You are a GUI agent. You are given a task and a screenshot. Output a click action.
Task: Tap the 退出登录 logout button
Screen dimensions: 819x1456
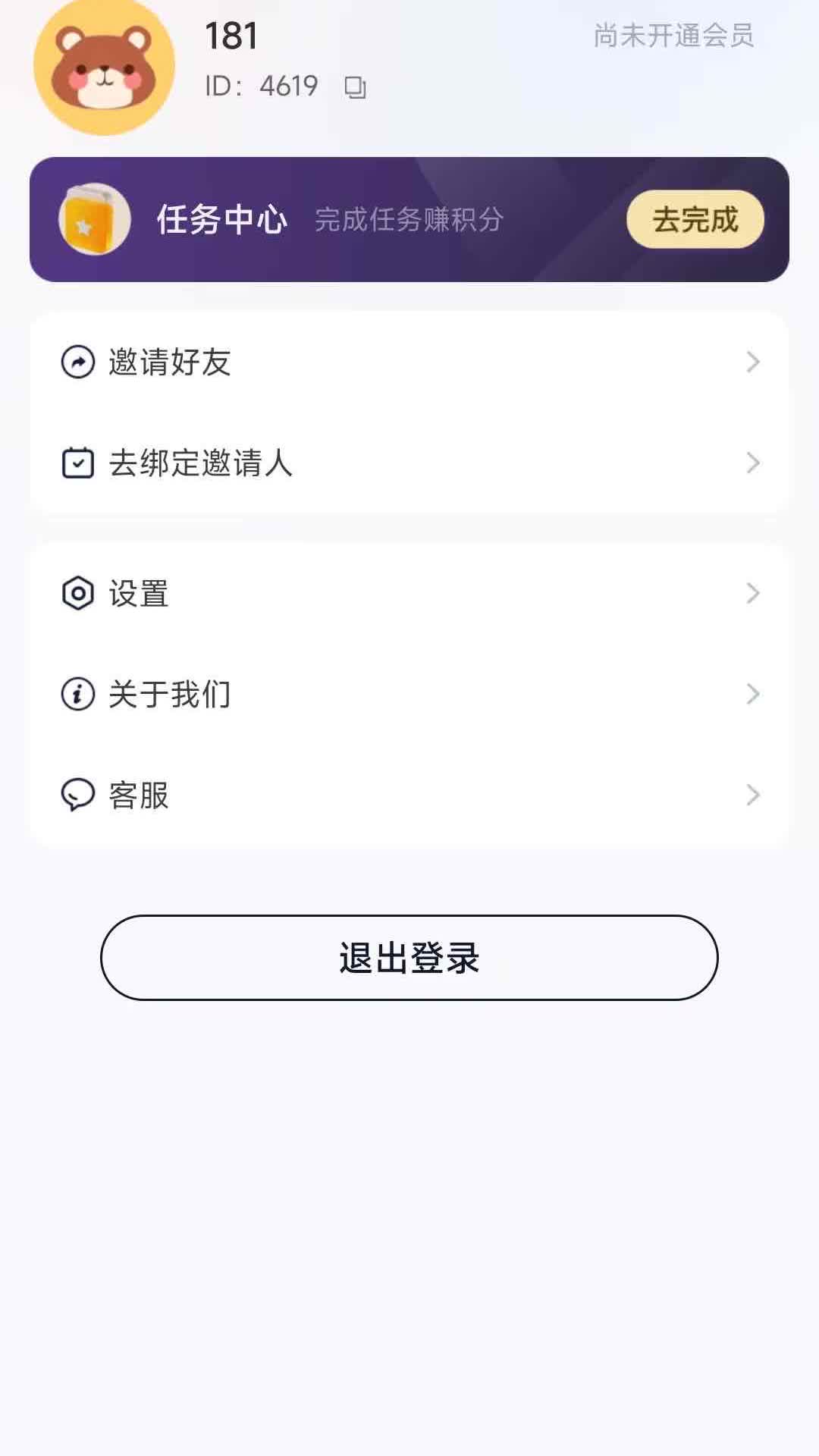click(x=409, y=958)
